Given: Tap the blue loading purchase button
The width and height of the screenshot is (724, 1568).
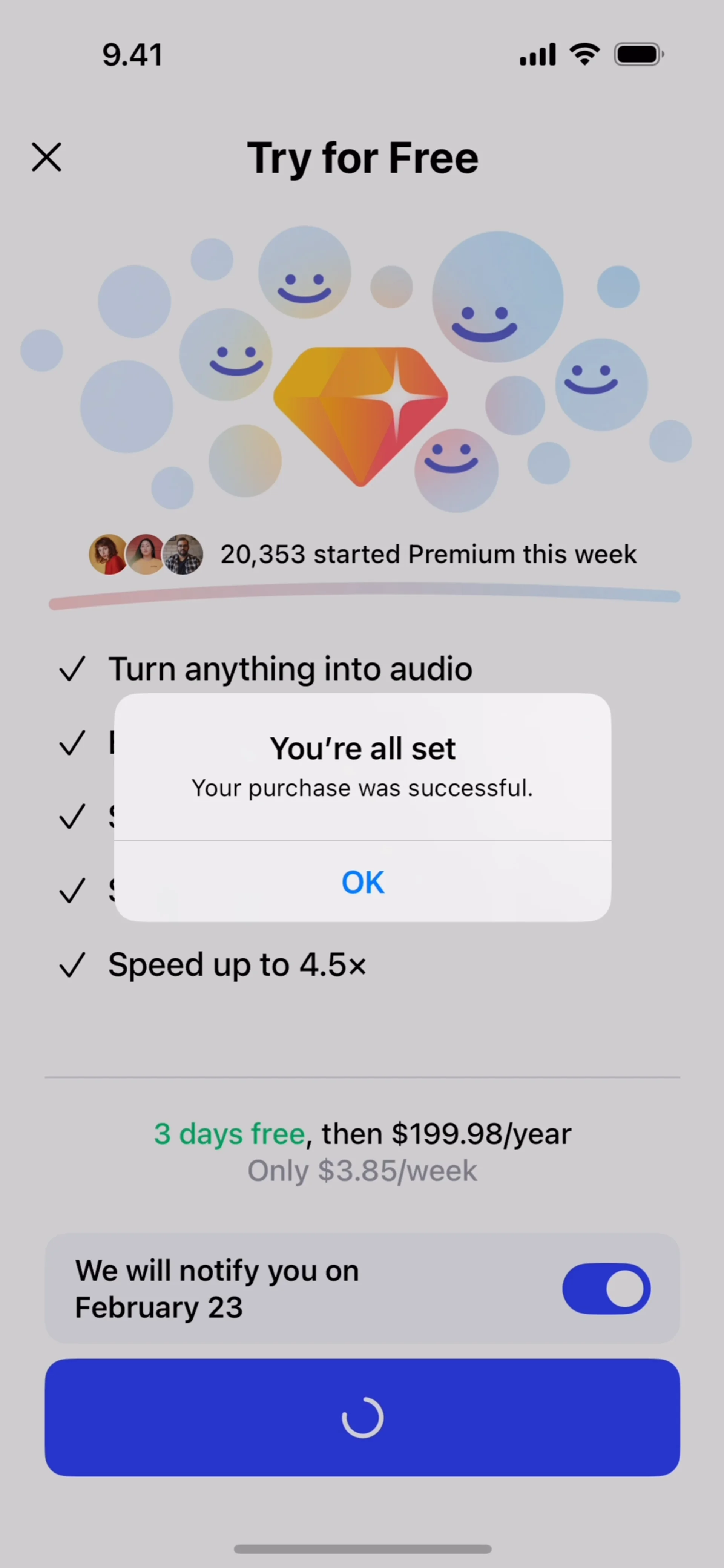Looking at the screenshot, I should pos(362,1418).
